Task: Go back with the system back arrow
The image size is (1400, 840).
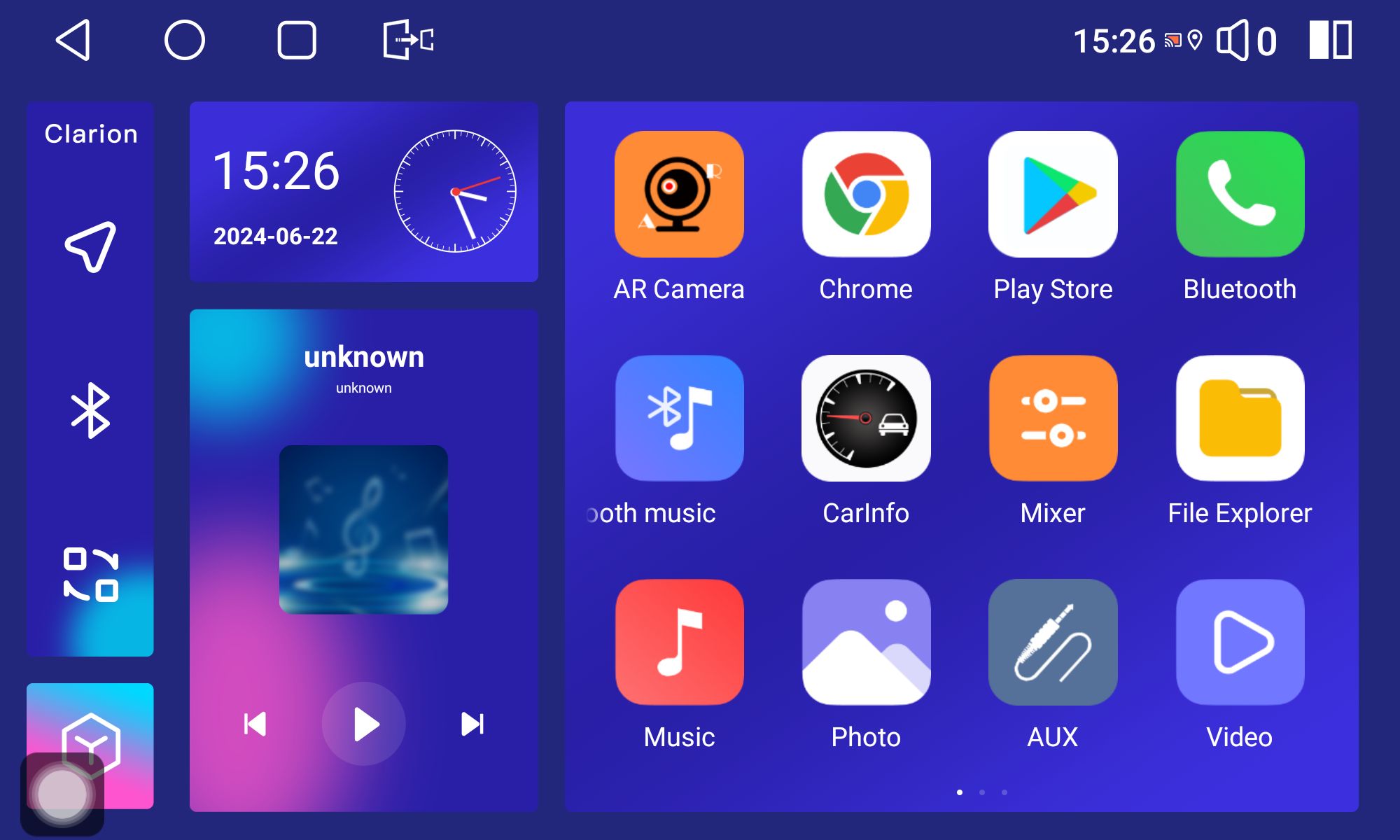Action: 74,40
